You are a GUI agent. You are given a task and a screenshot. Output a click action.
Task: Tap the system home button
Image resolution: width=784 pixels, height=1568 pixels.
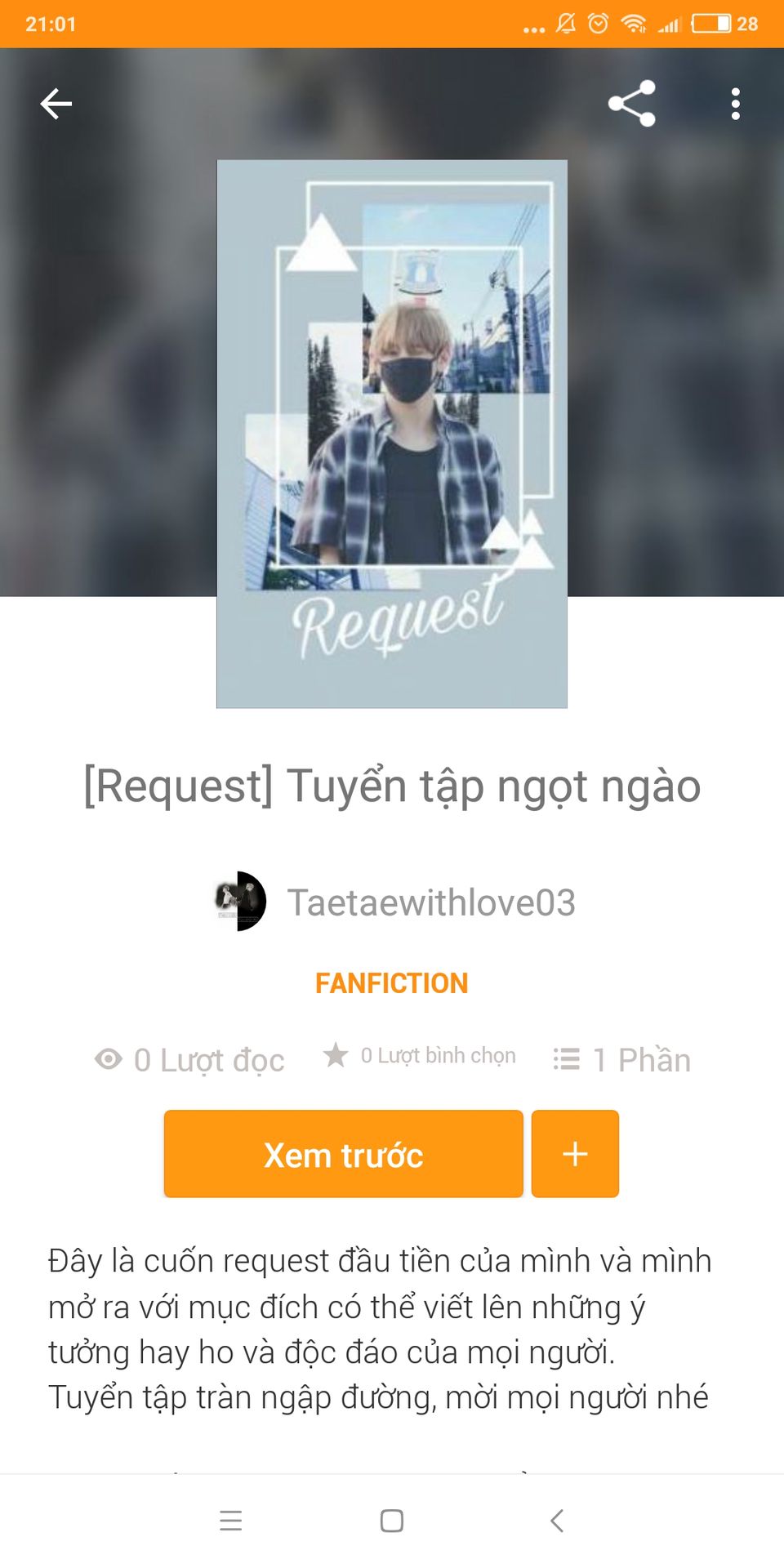392,1521
